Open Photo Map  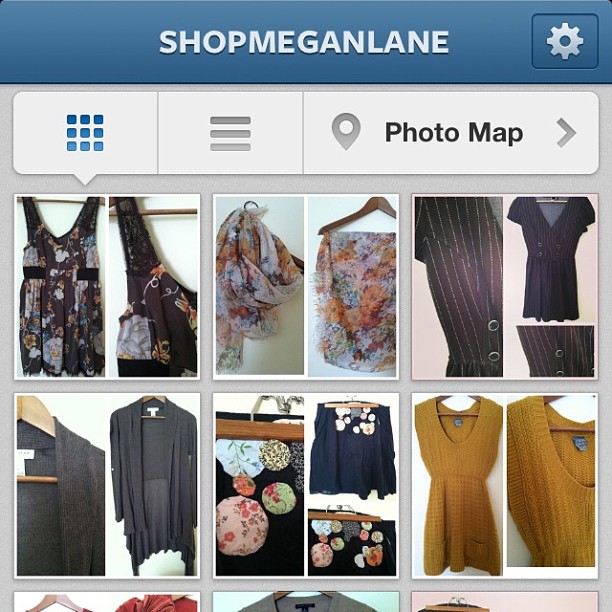pos(451,133)
